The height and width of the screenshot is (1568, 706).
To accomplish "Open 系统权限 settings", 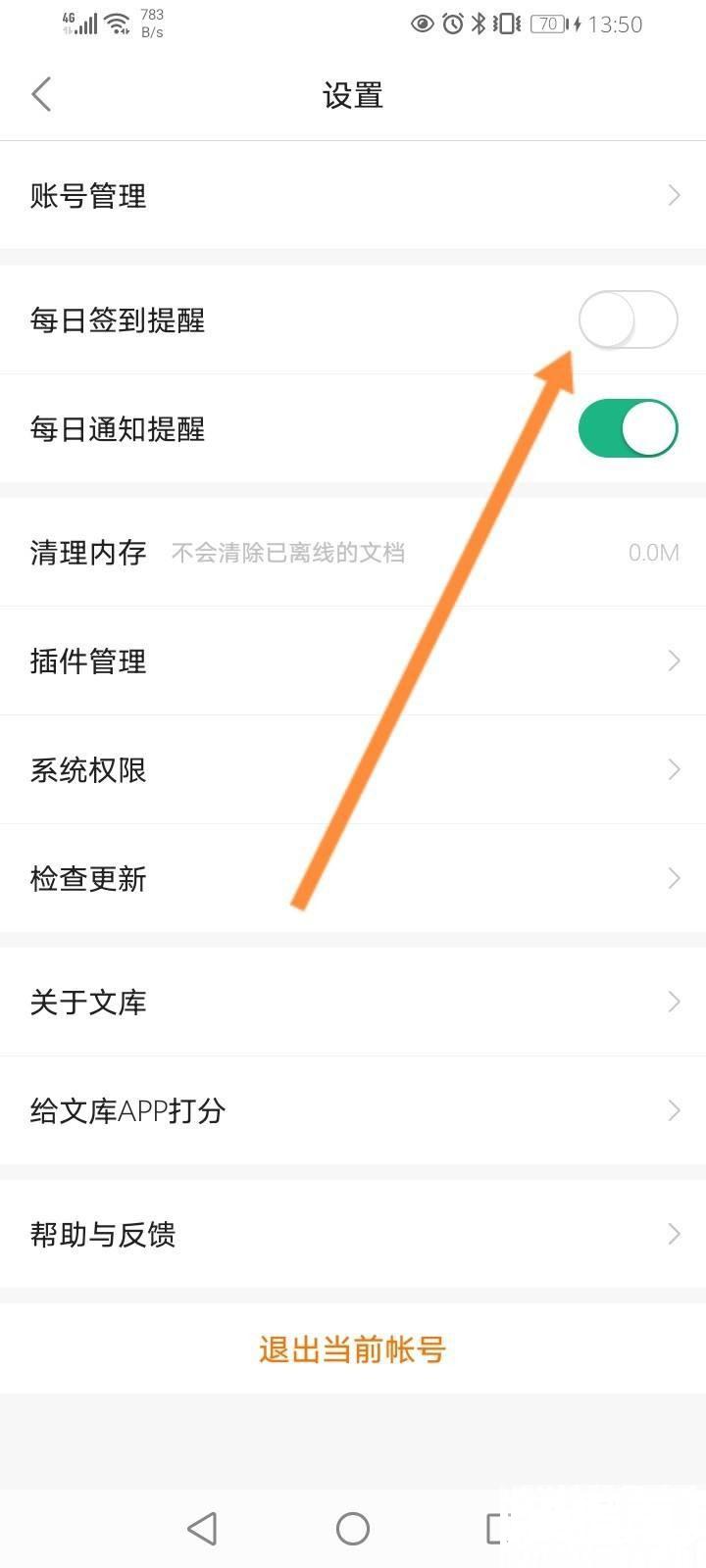I will pos(353,770).
